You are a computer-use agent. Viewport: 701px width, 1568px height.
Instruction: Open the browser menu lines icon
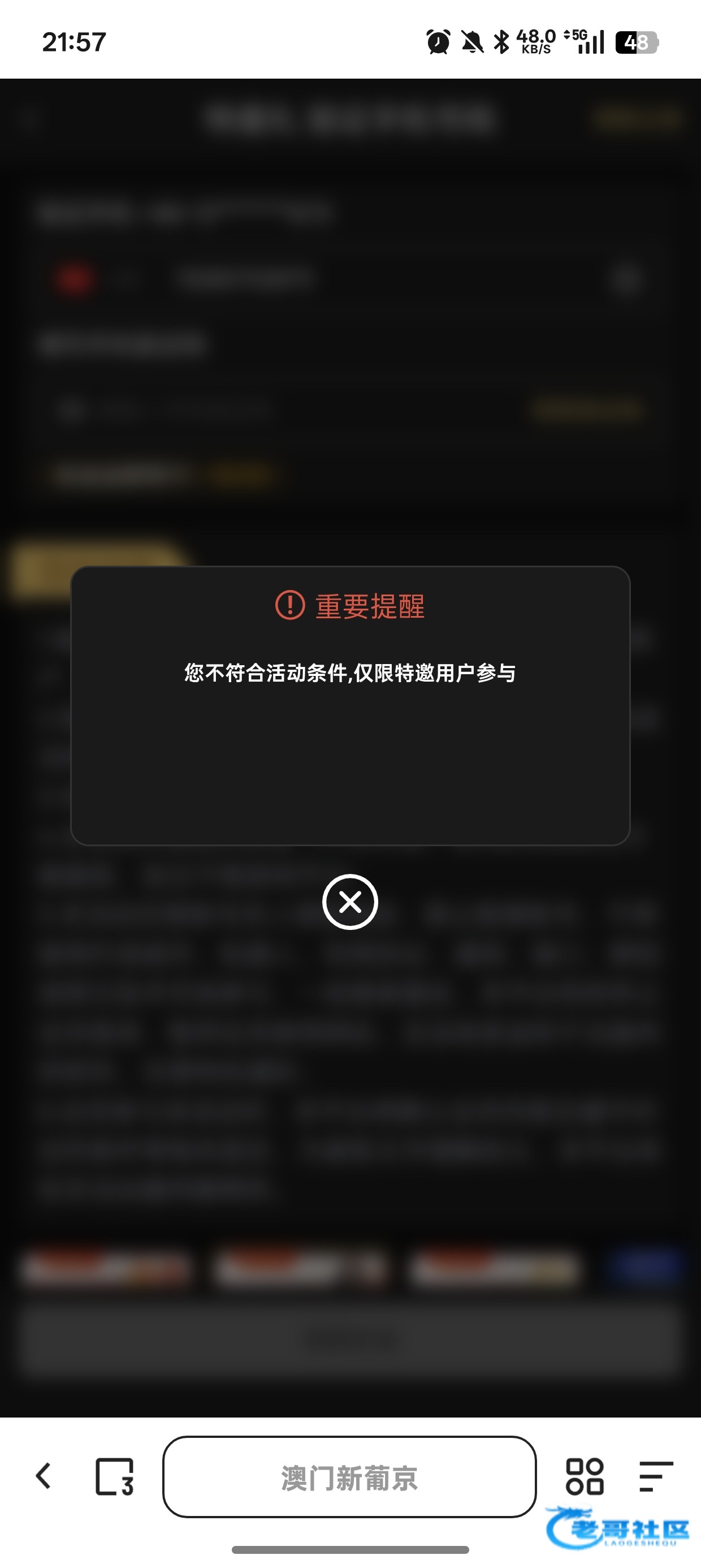656,1477
